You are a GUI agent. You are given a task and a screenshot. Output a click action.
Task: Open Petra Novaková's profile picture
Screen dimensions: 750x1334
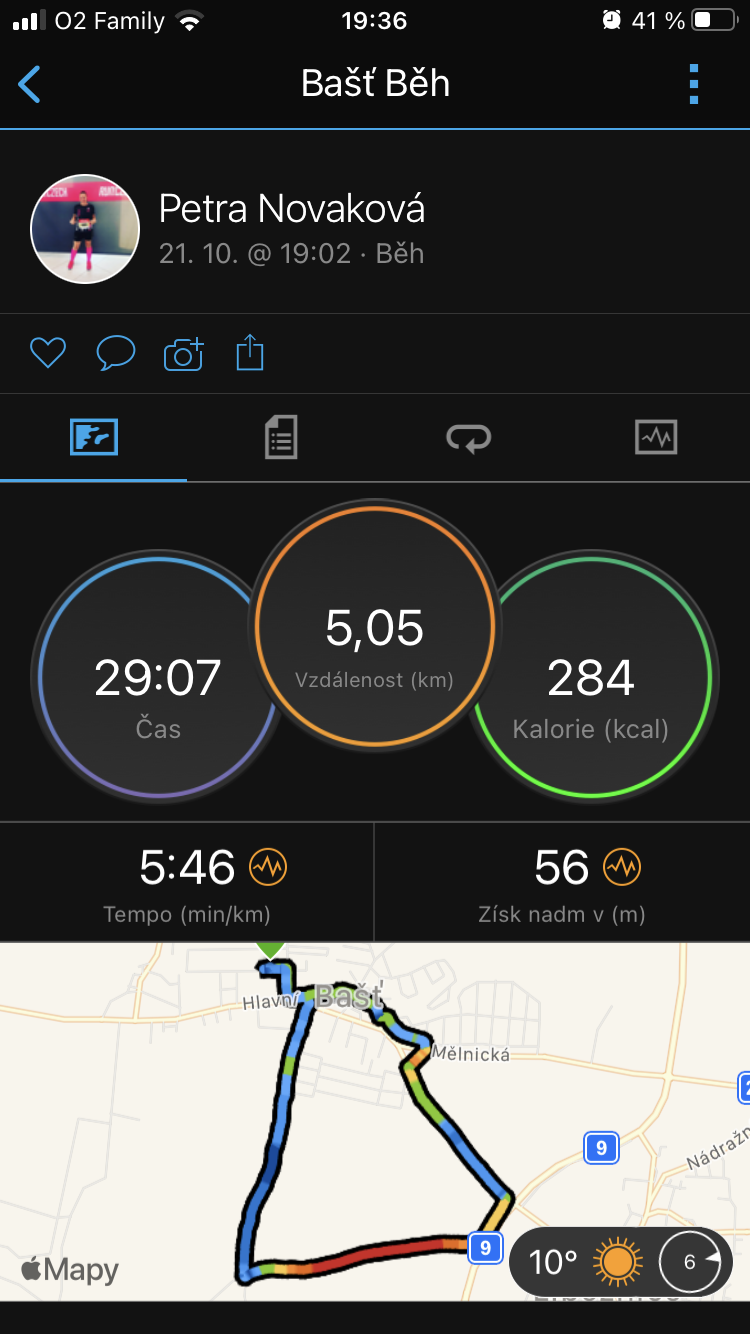click(85, 229)
